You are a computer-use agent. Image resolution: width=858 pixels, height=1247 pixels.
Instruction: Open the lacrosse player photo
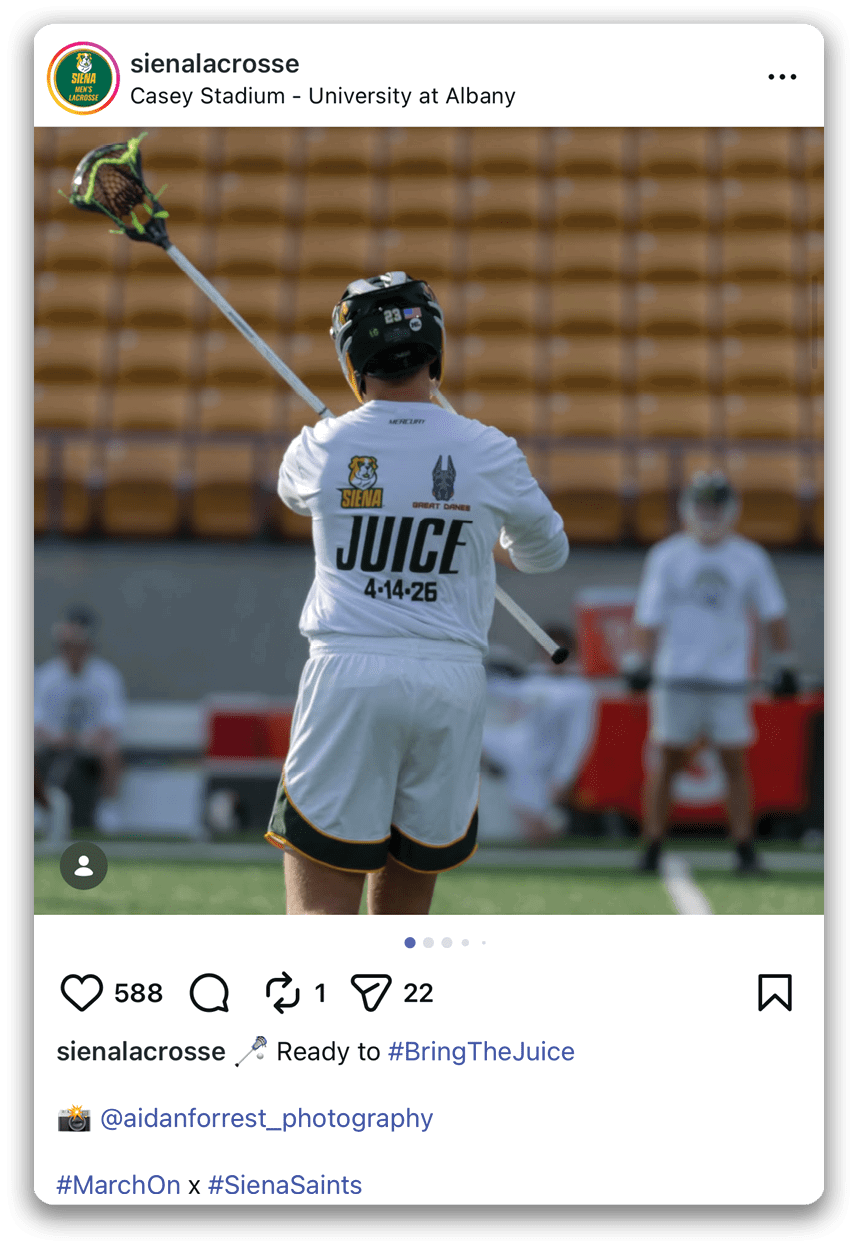click(428, 520)
